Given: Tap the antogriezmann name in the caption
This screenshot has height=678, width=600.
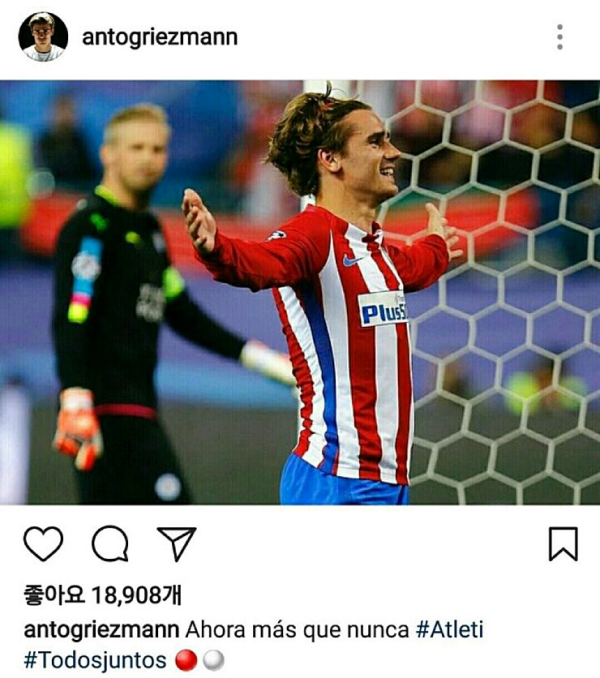Looking at the screenshot, I should coord(101,631).
